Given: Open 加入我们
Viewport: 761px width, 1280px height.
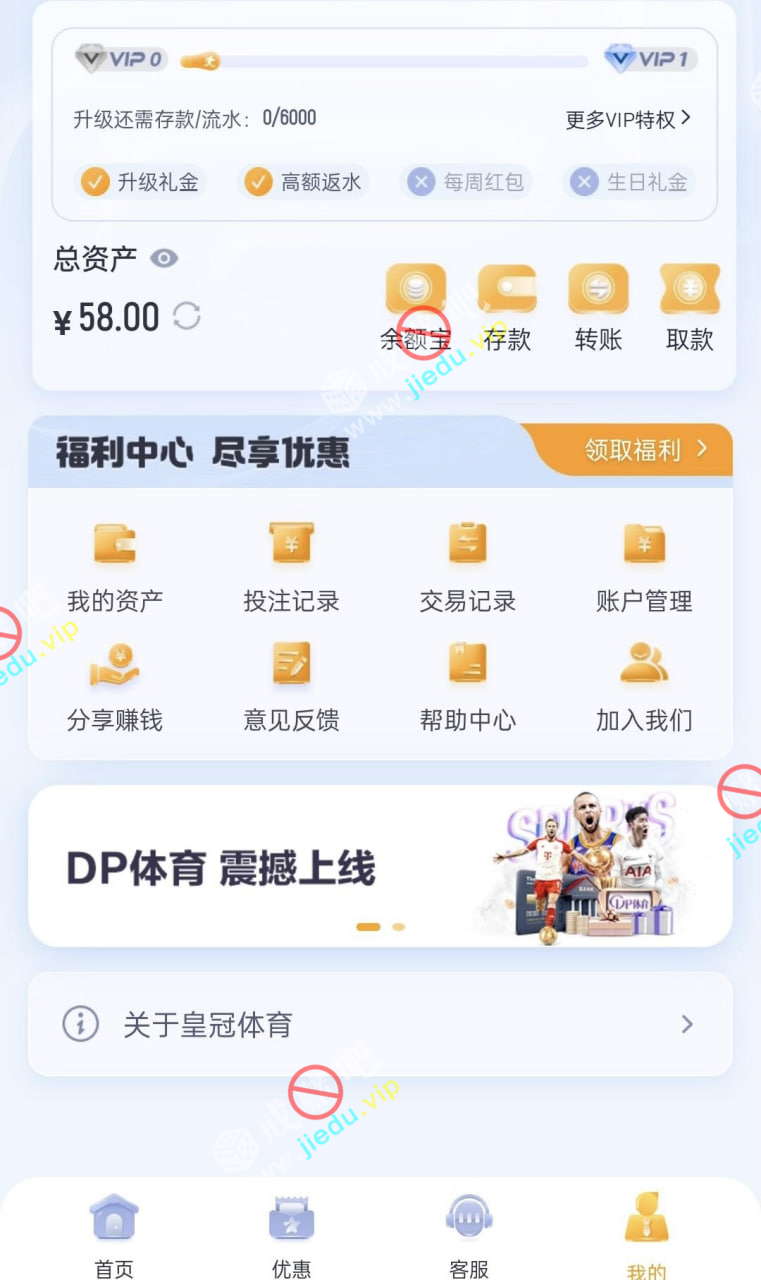Looking at the screenshot, I should click(x=644, y=685).
